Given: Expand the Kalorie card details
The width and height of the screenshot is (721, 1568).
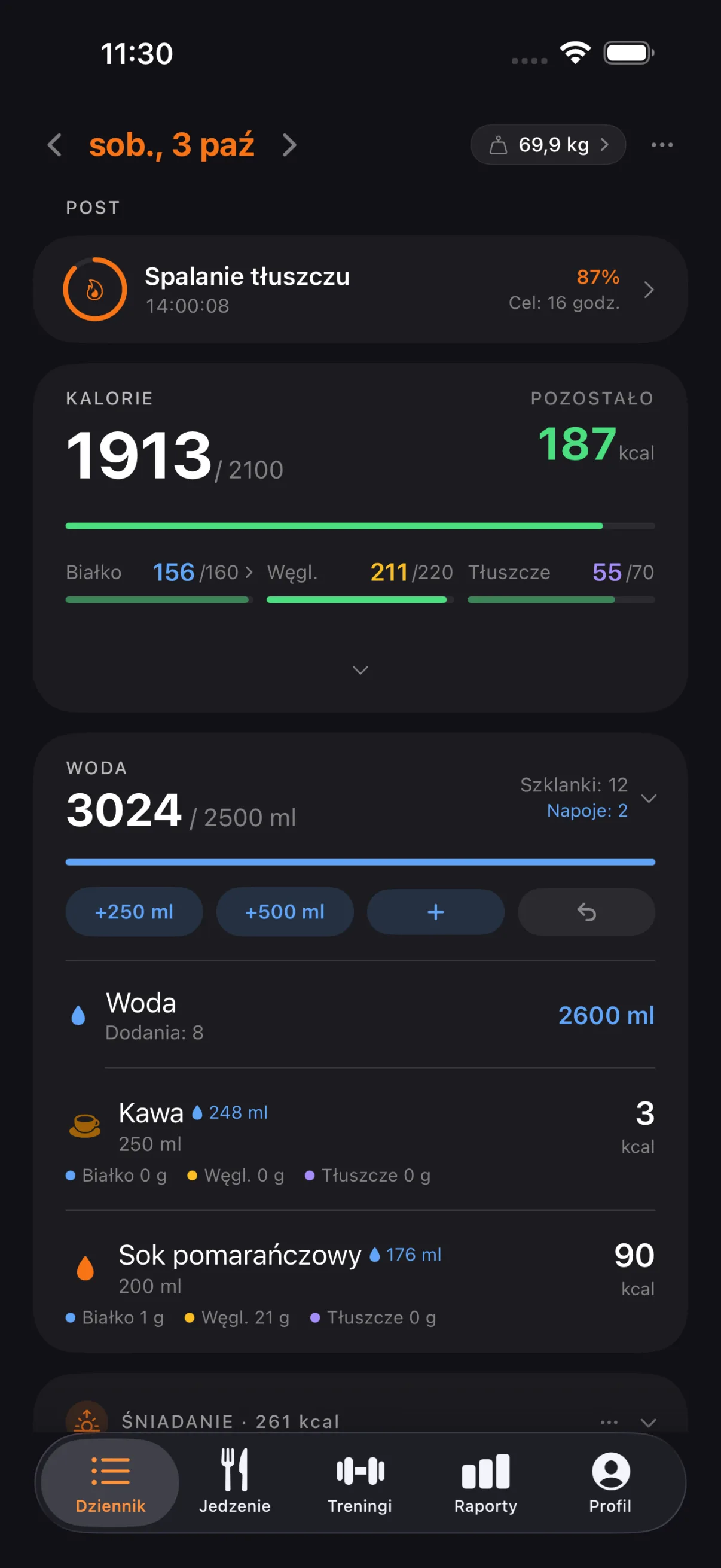Looking at the screenshot, I should click(x=360, y=670).
